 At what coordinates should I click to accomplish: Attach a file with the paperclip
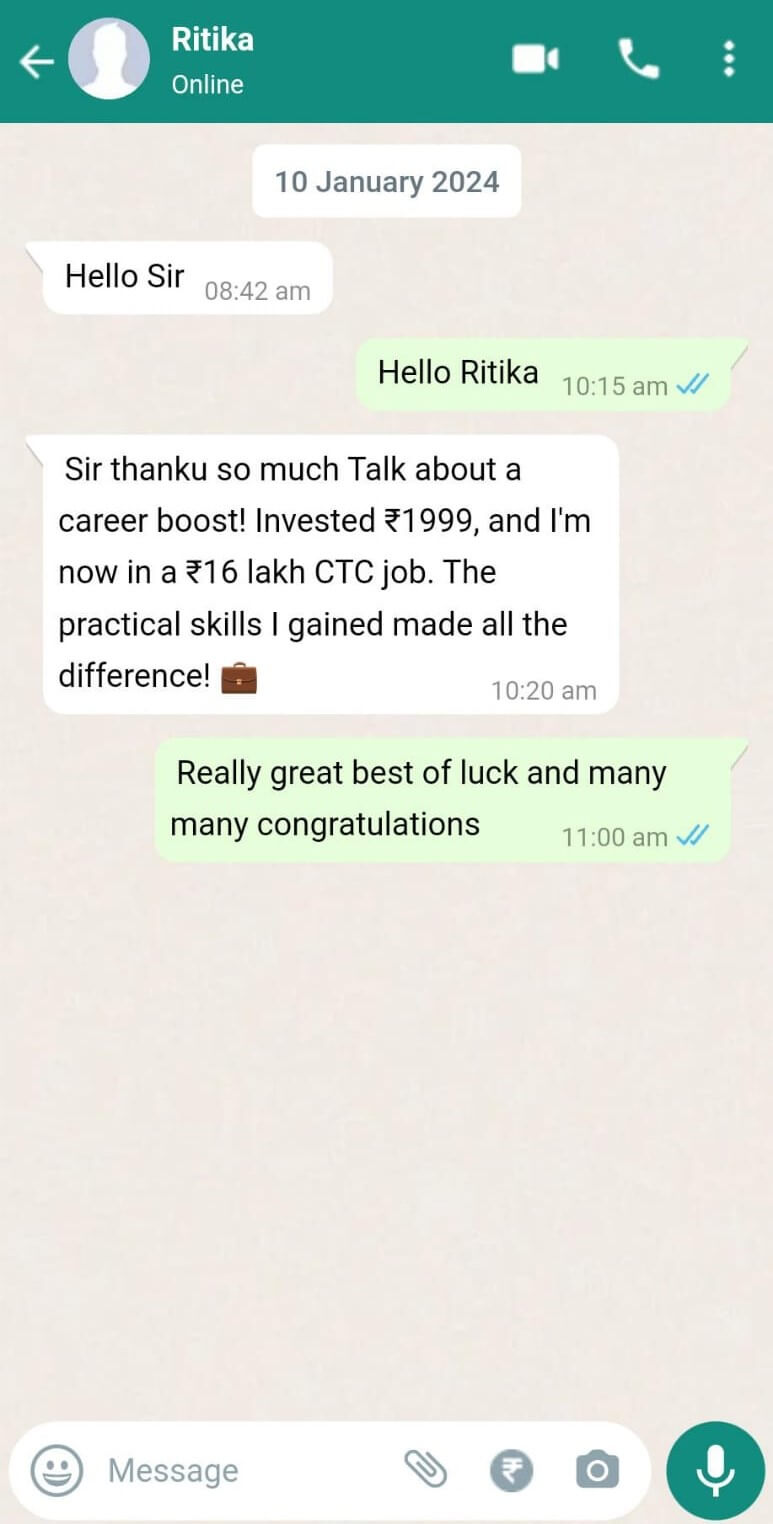pyautogui.click(x=425, y=1470)
